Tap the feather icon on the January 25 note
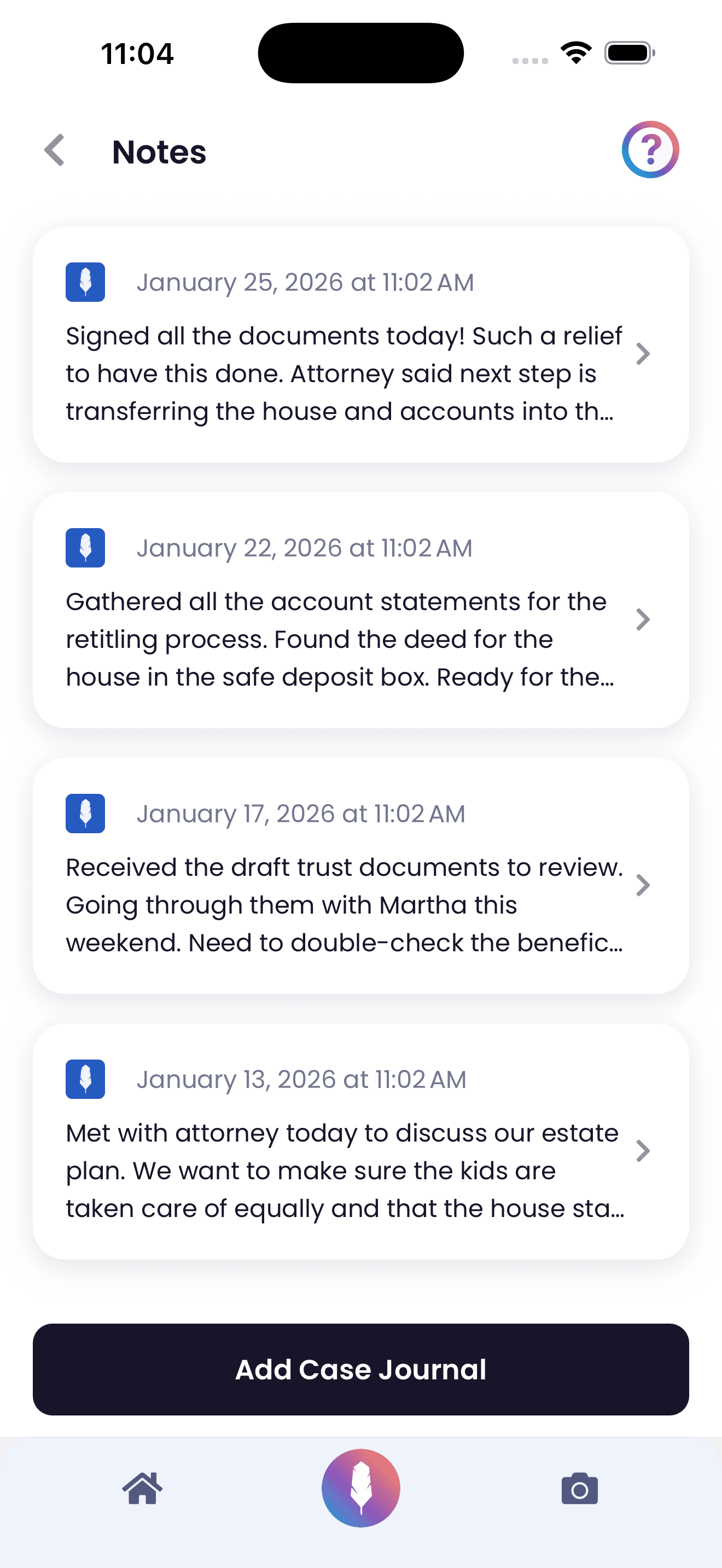722x1568 pixels. point(85,281)
